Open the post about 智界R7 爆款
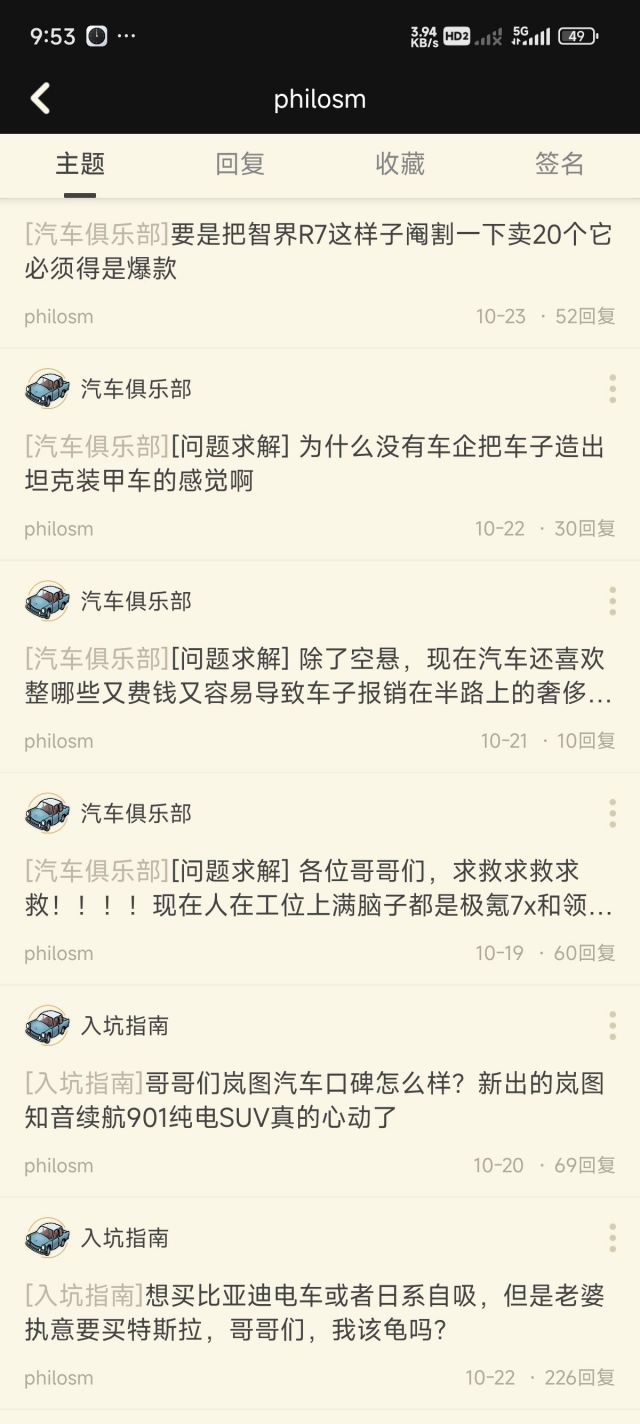Image resolution: width=640 pixels, height=1424 pixels. [318, 252]
